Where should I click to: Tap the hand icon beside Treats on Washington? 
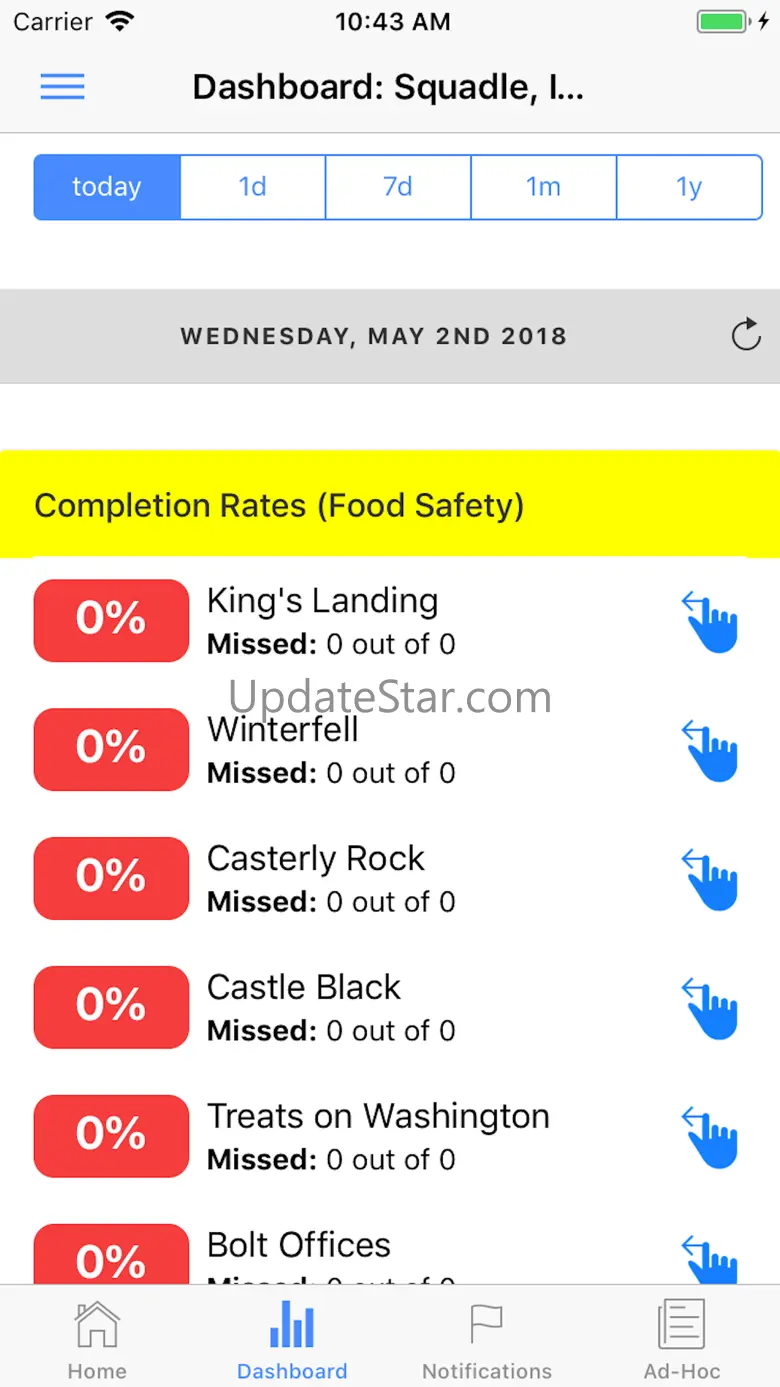[711, 1137]
